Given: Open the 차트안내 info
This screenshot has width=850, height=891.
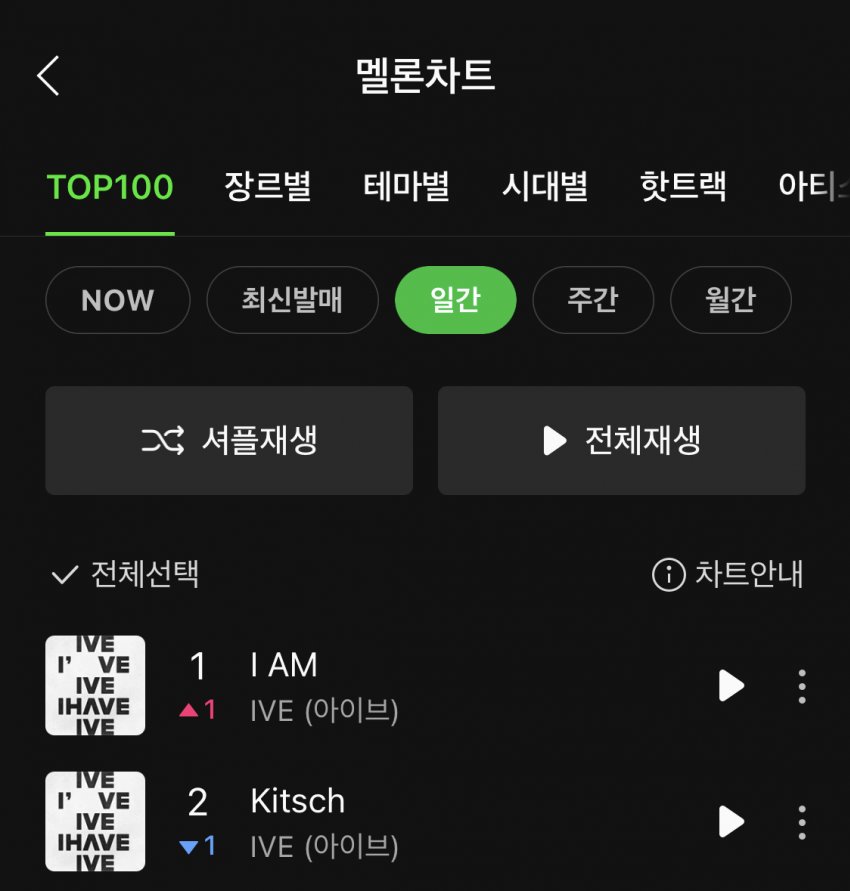Looking at the screenshot, I should tap(728, 574).
